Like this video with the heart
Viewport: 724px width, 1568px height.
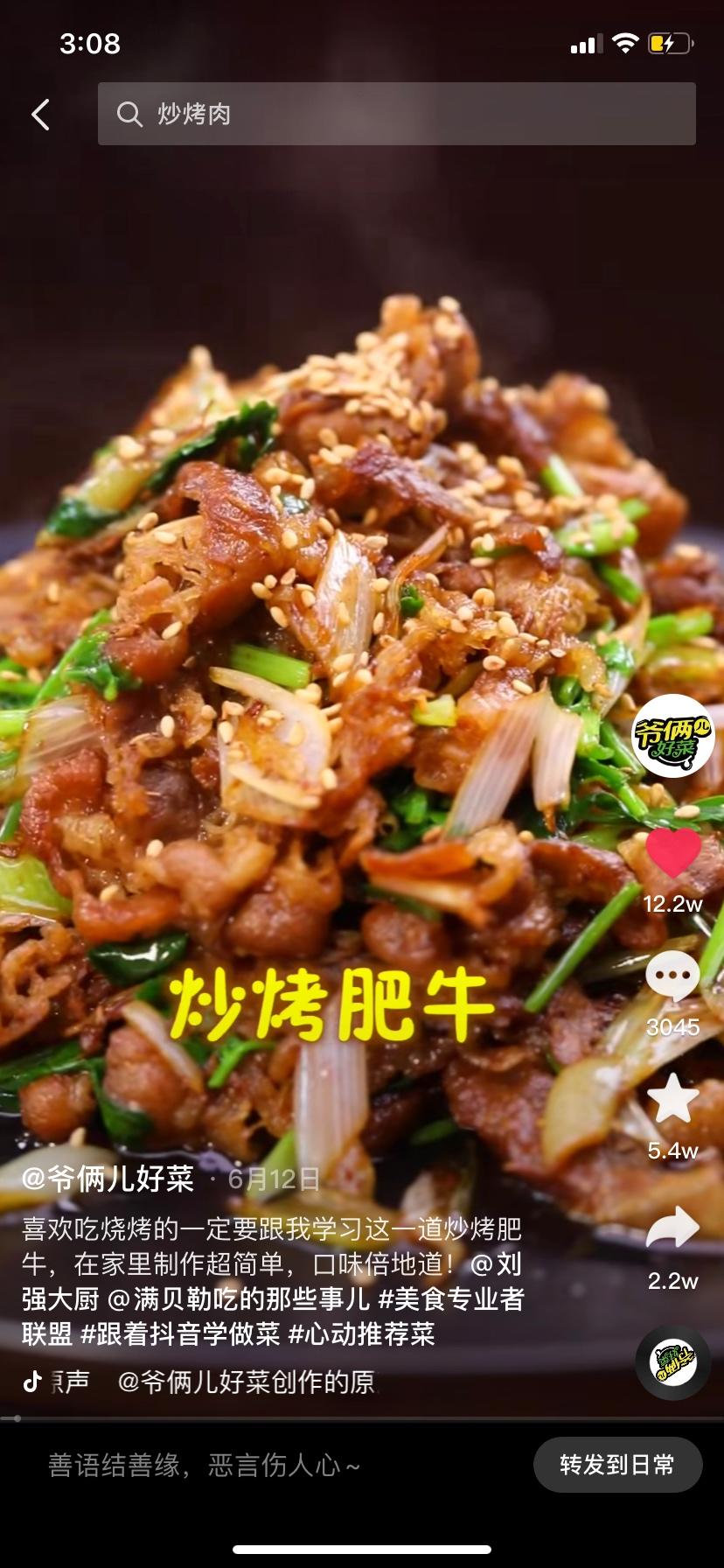tap(672, 853)
